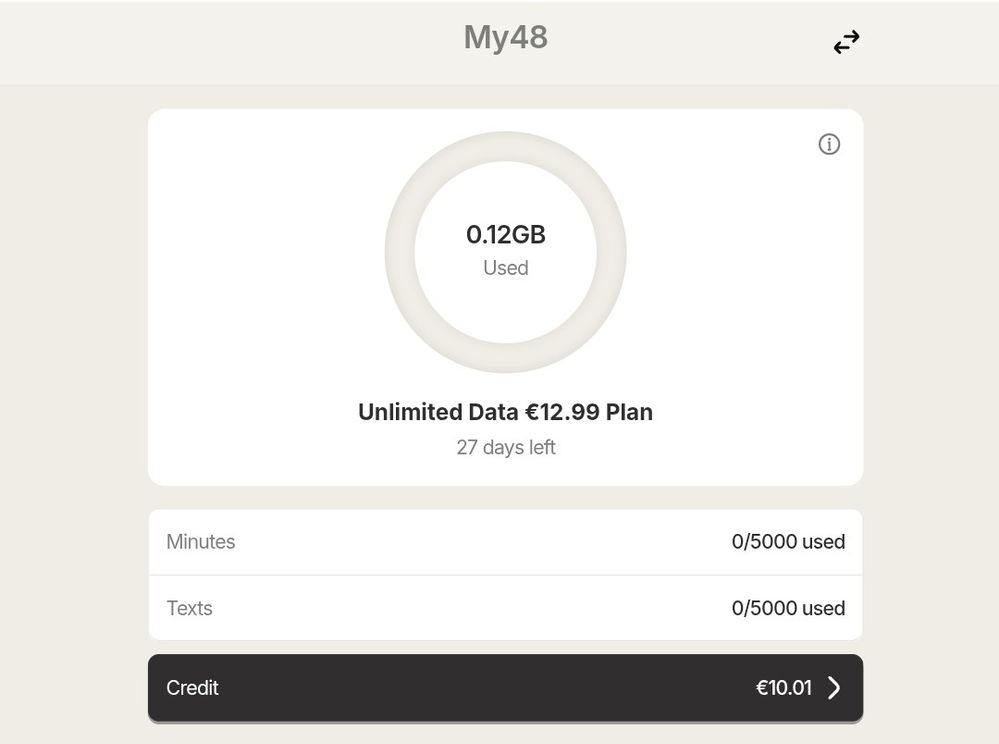Open the info icon on data card
999x744 pixels.
tap(829, 145)
